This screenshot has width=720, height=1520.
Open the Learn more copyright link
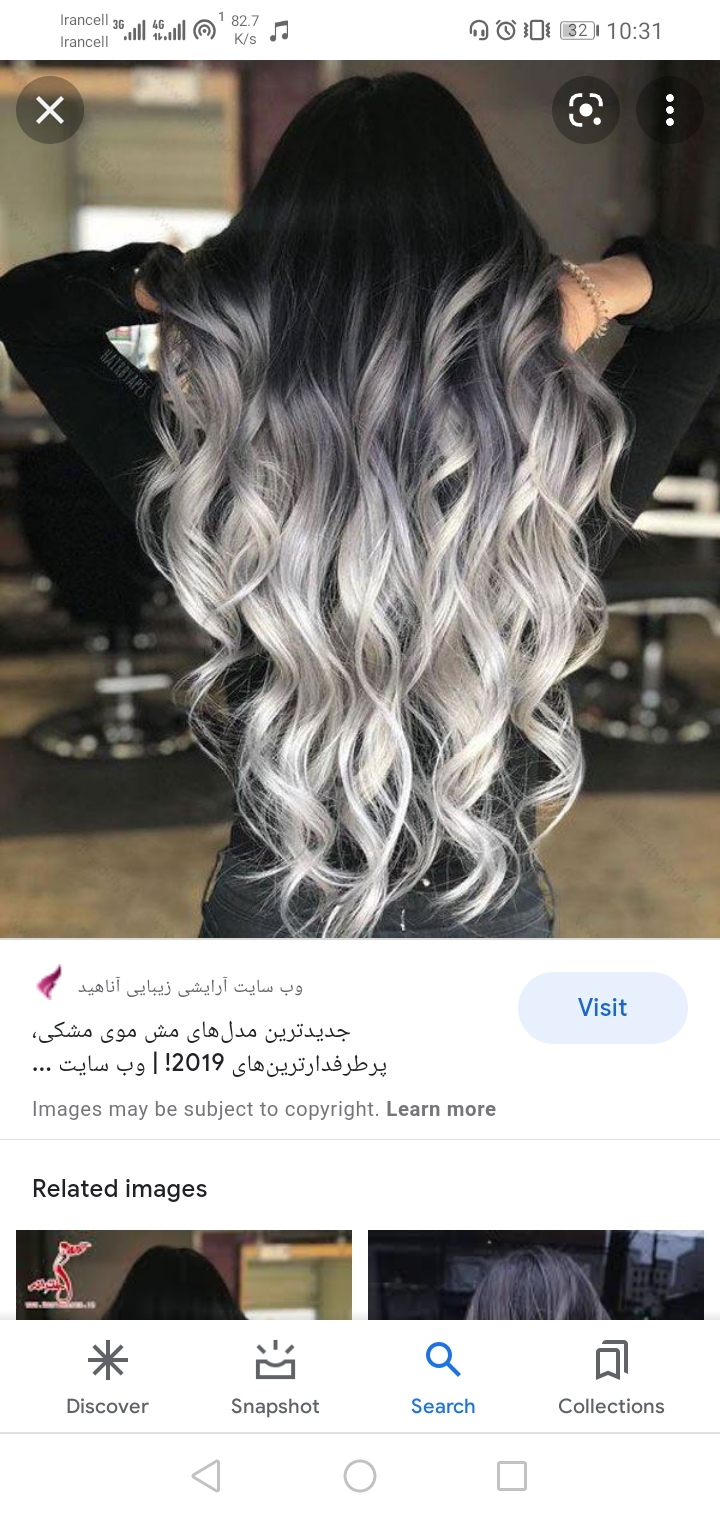[x=441, y=1109]
